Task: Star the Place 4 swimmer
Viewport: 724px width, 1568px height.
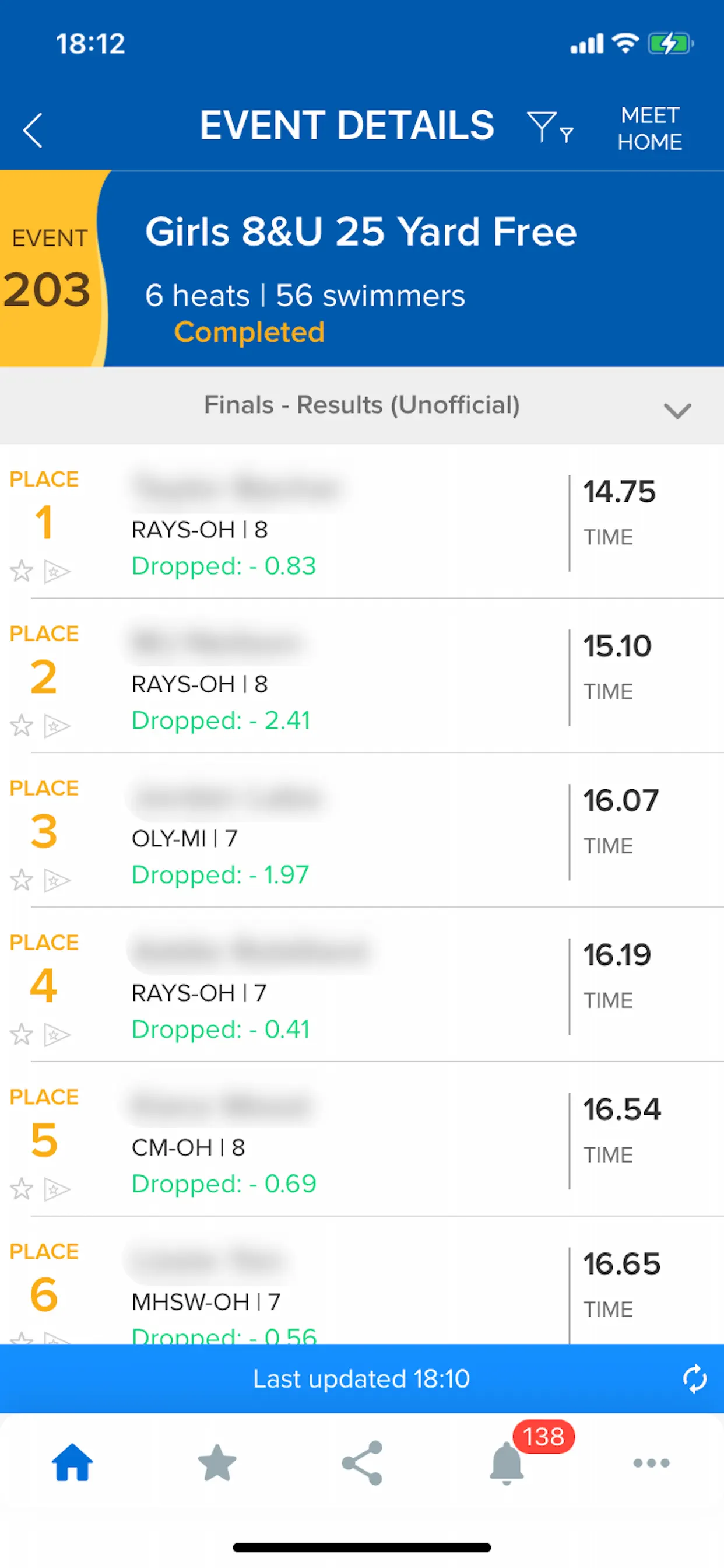Action: 22,1034
